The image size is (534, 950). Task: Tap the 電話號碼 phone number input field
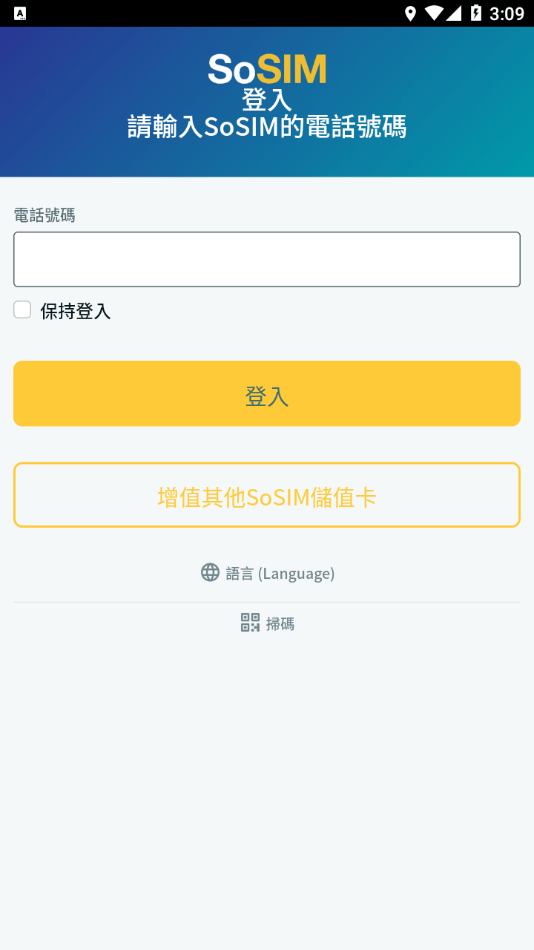click(267, 259)
